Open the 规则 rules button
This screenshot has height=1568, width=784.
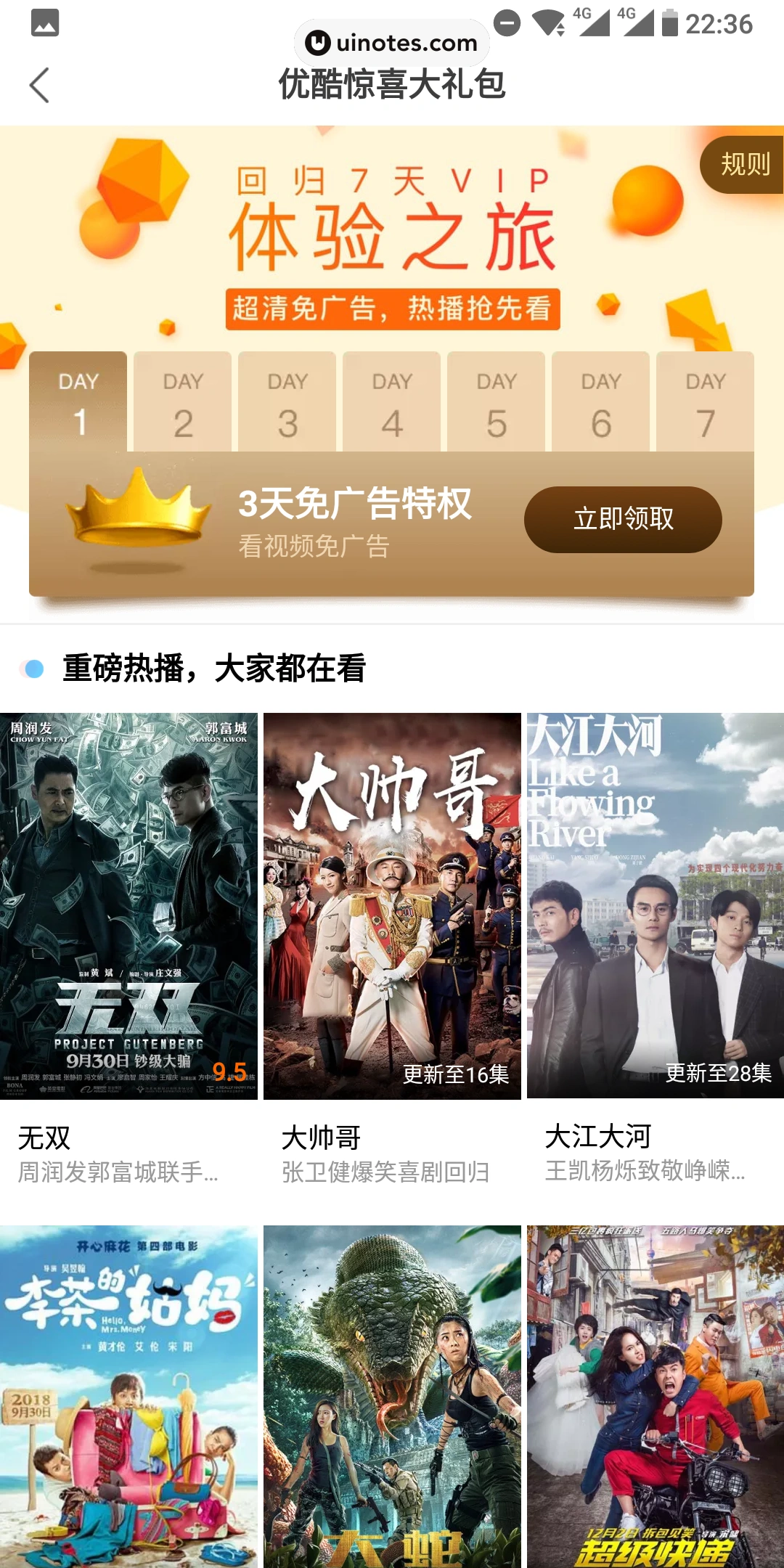(744, 165)
